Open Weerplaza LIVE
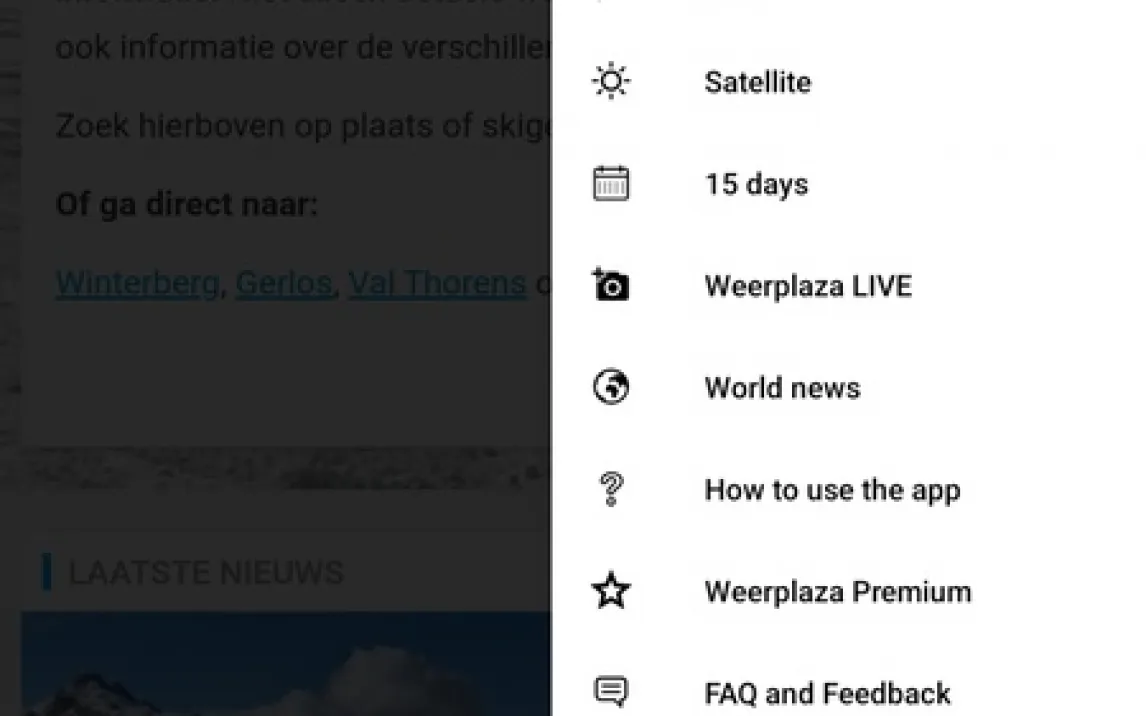 tap(807, 286)
